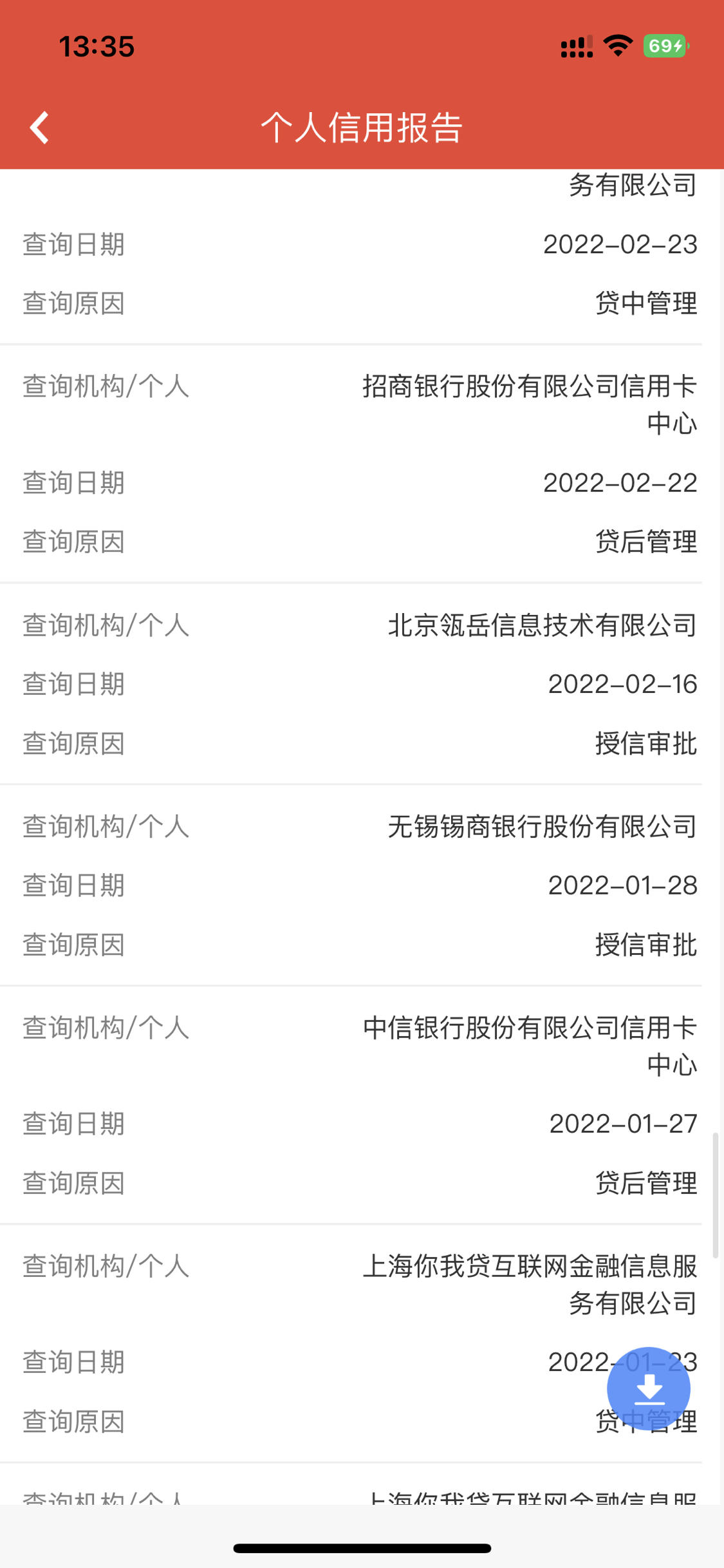The width and height of the screenshot is (724, 1568).
Task: Go back from the credit report page
Action: pyautogui.click(x=40, y=128)
